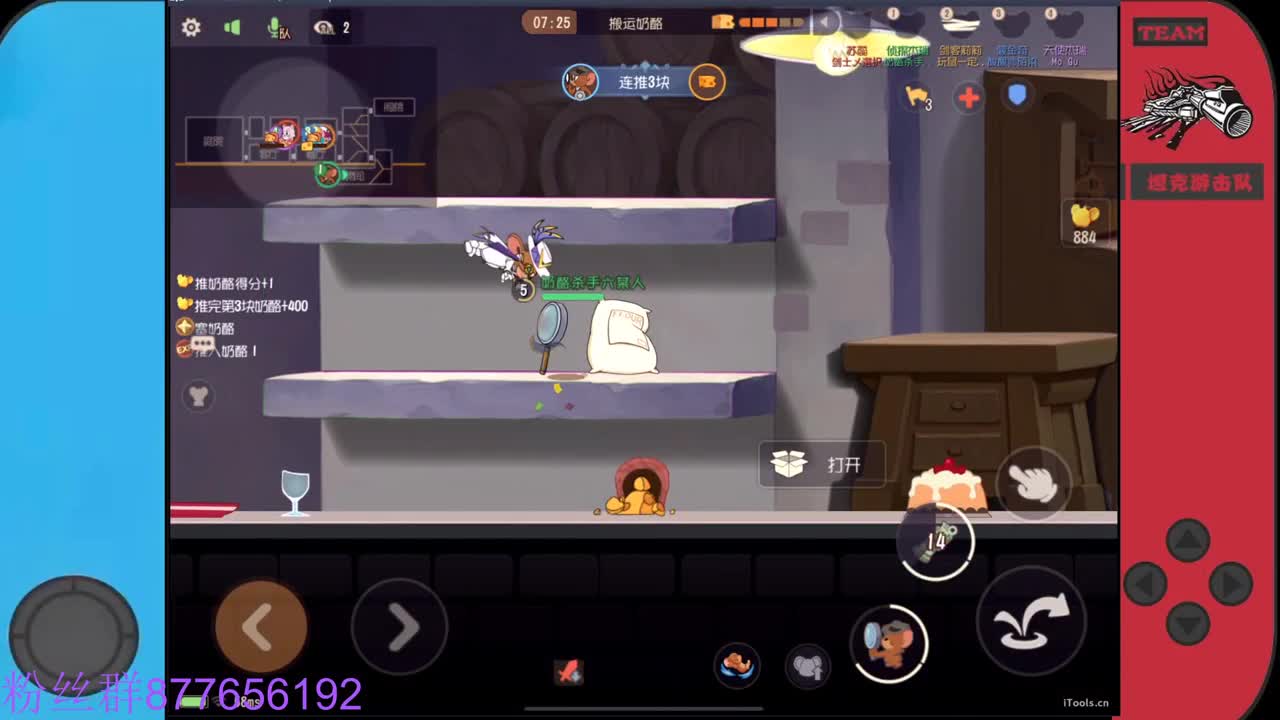Viewport: 1280px width, 720px height.
Task: Move the character left
Action: point(260,627)
